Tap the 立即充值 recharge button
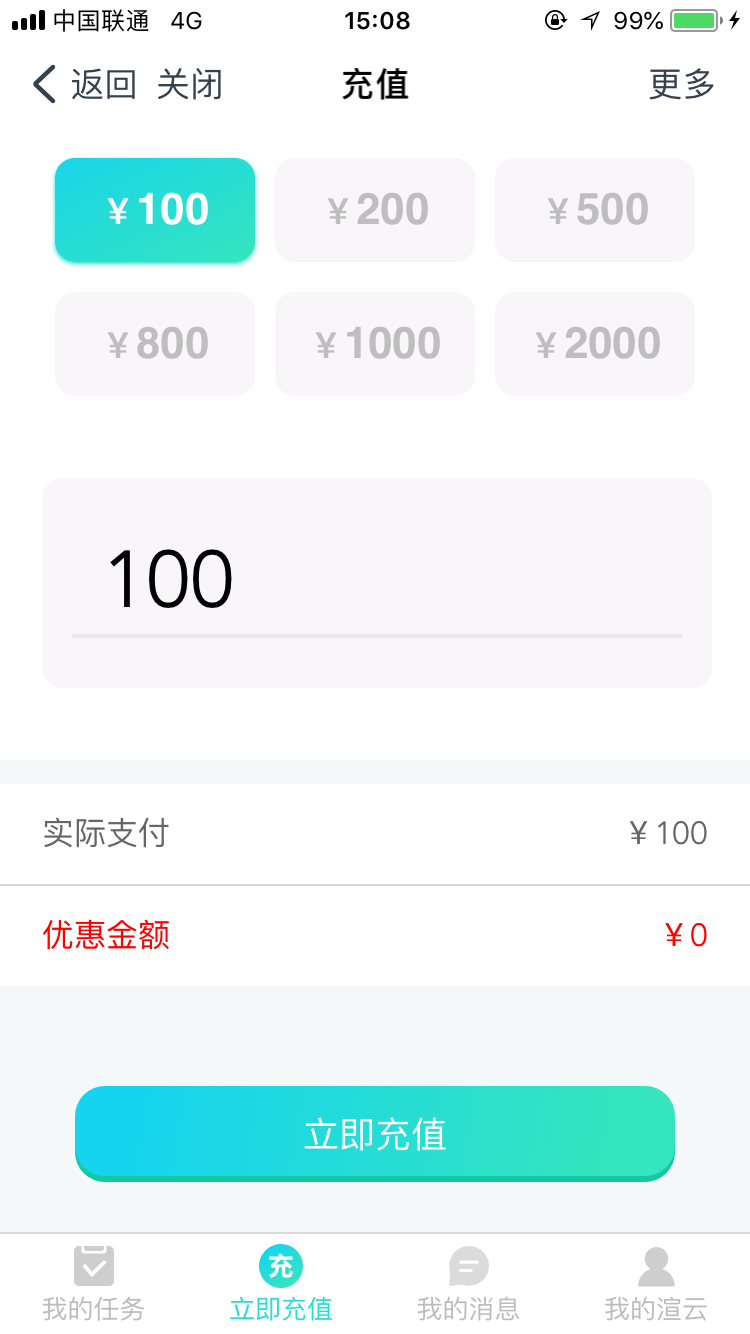The image size is (750, 1334). click(x=375, y=1133)
